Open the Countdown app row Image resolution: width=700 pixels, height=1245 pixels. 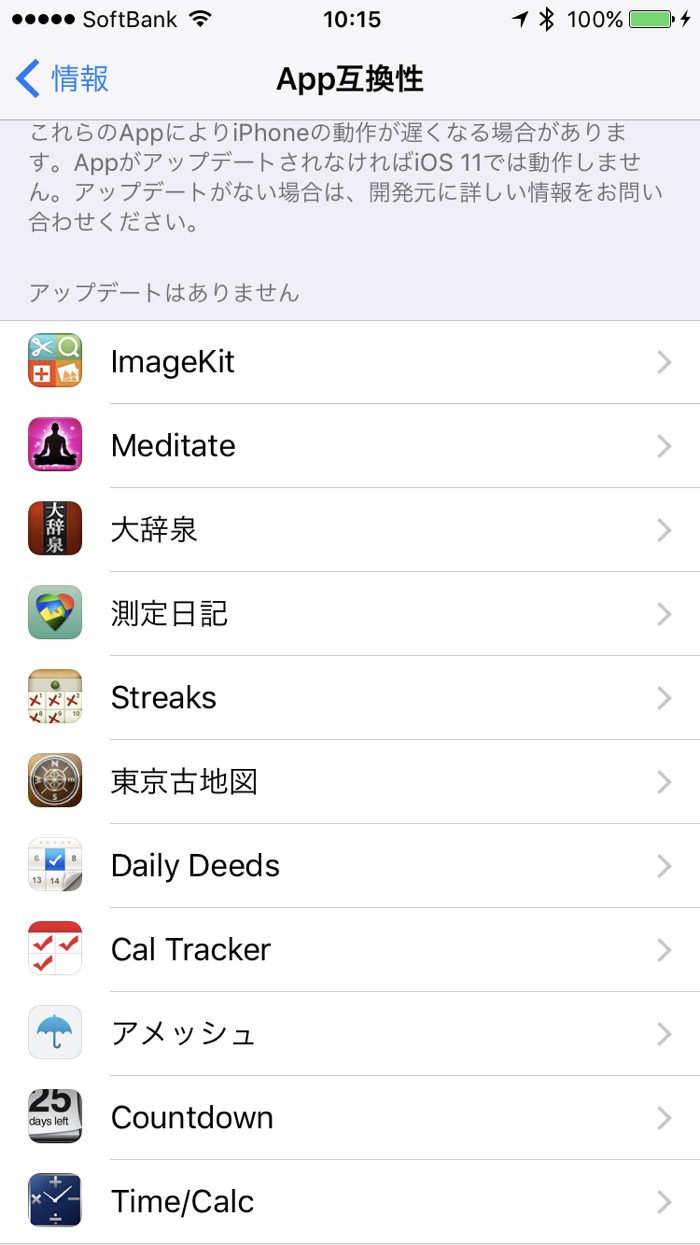(350, 1118)
